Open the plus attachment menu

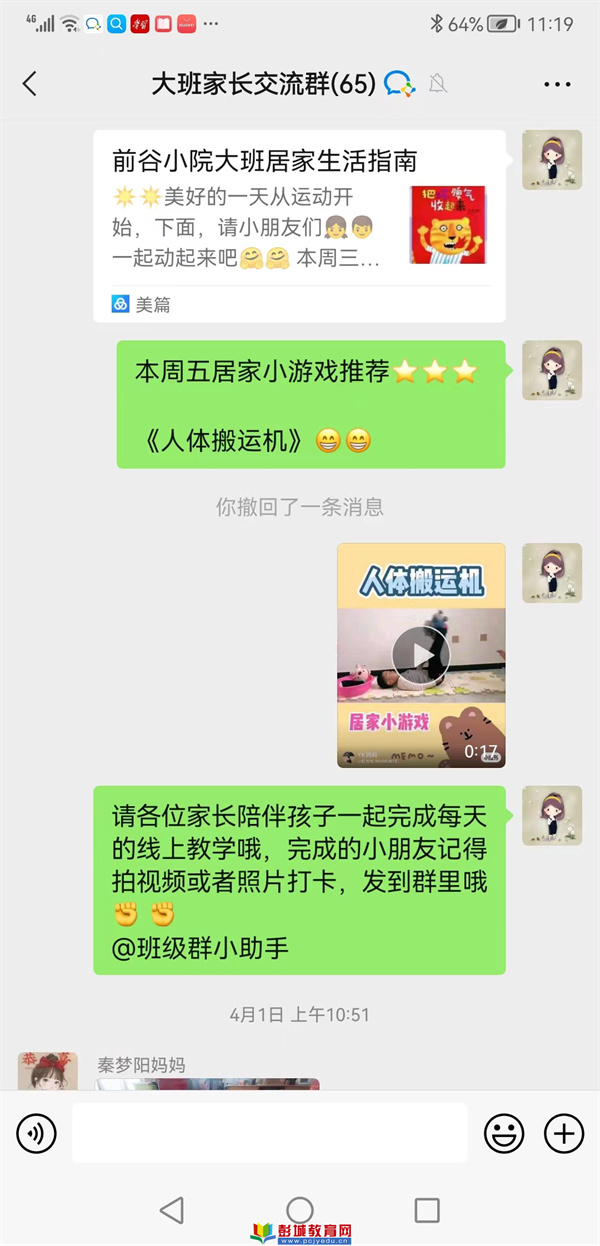pos(563,1133)
